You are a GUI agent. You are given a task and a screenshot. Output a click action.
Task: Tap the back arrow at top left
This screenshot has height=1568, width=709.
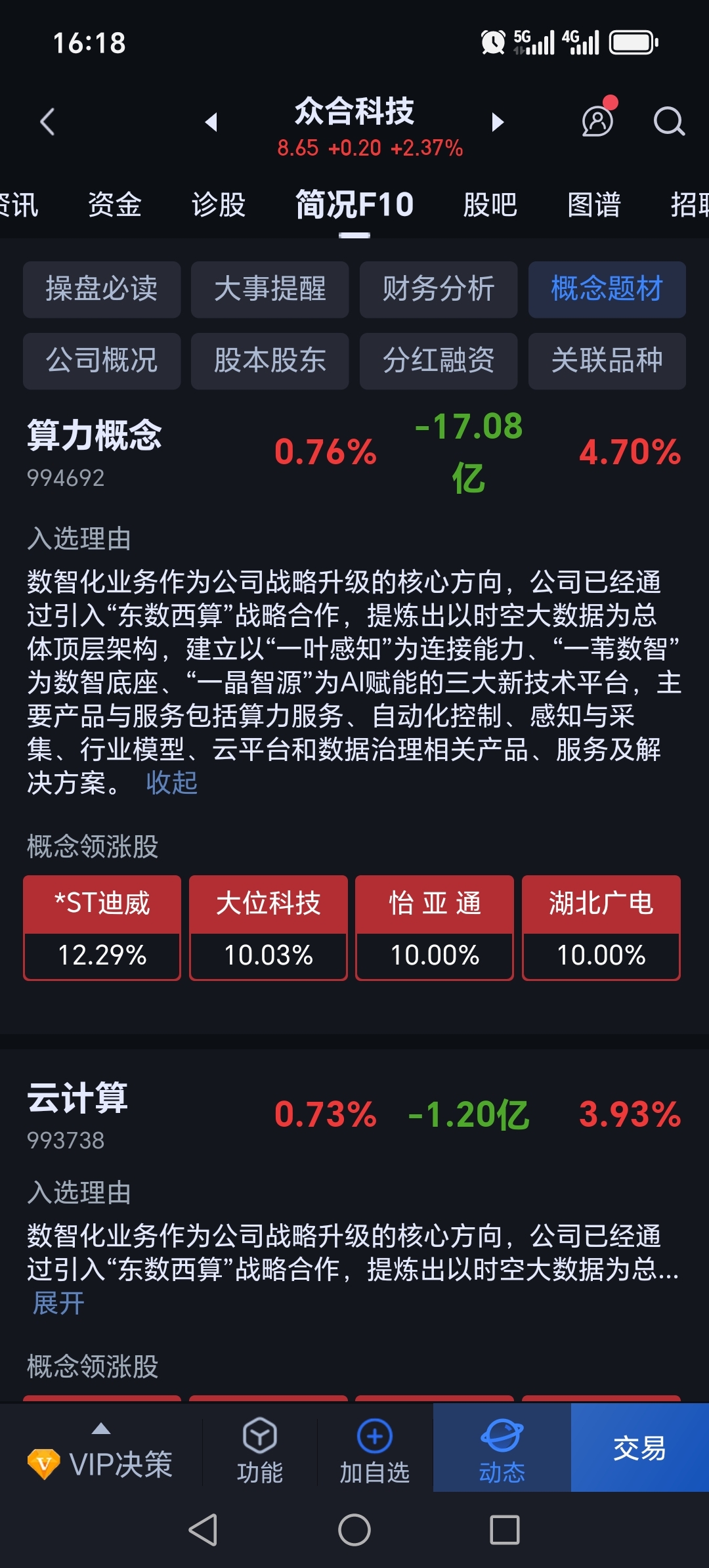click(46, 121)
